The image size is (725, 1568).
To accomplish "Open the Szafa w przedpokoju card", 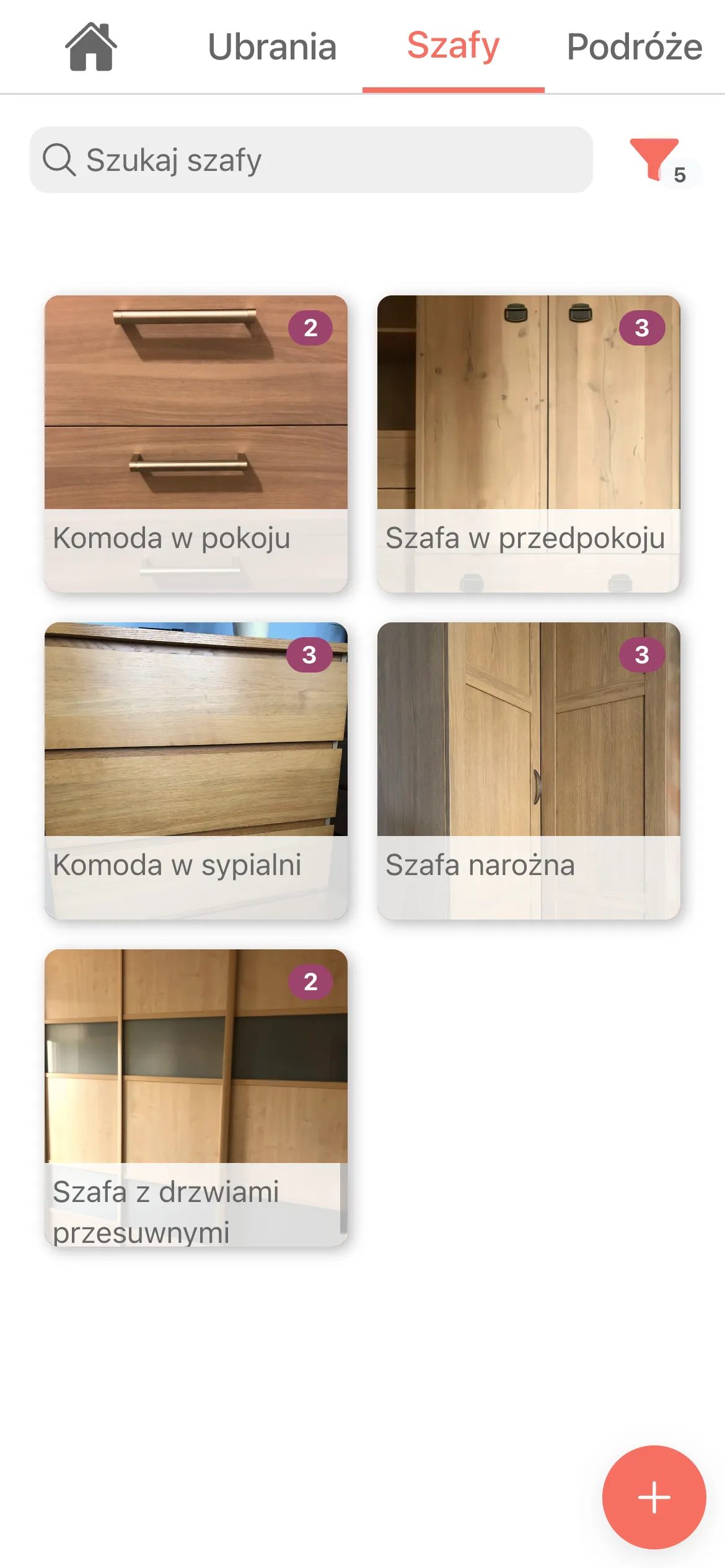I will 529,443.
